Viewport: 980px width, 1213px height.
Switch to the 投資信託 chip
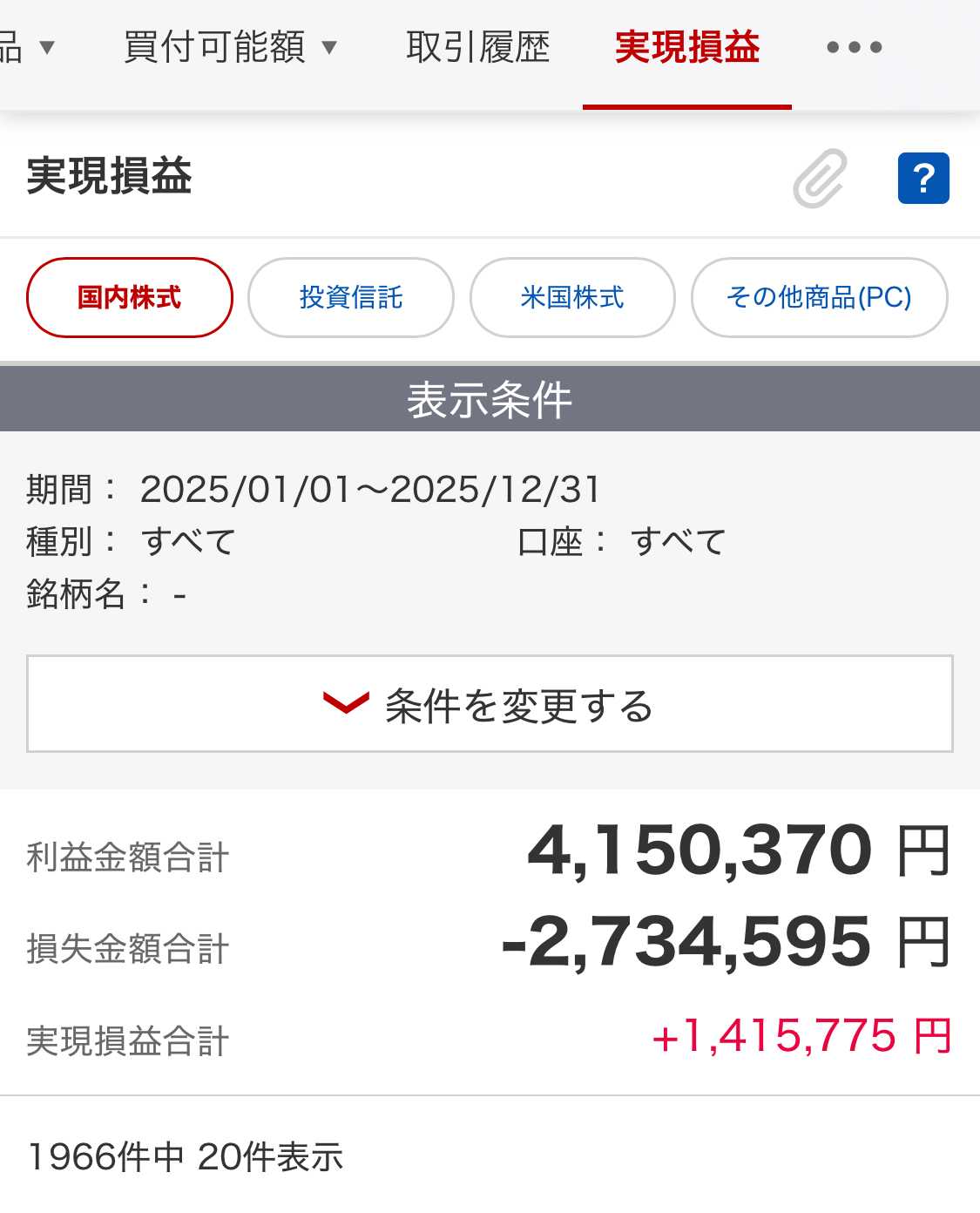pos(351,297)
